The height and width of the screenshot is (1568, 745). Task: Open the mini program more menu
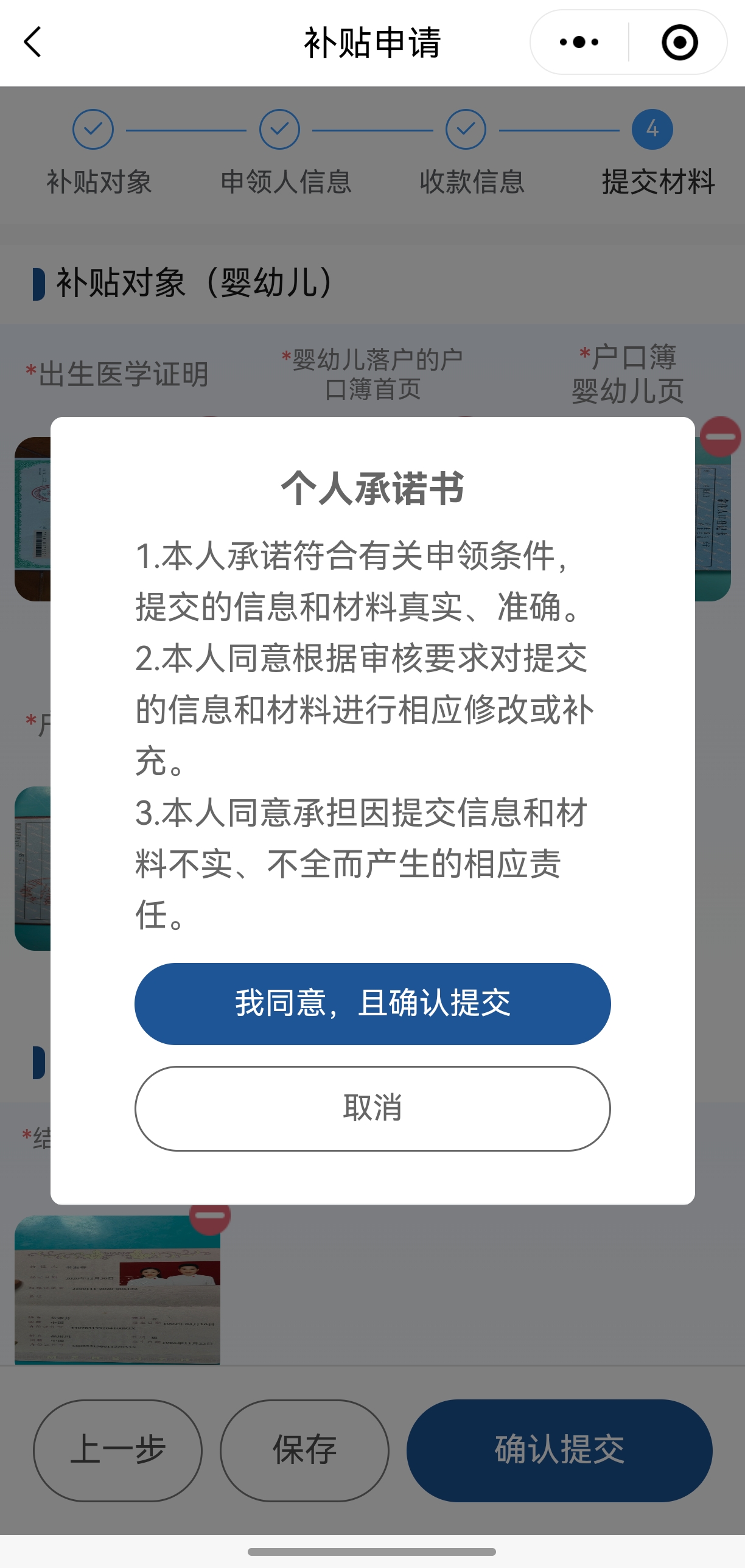pos(579,43)
